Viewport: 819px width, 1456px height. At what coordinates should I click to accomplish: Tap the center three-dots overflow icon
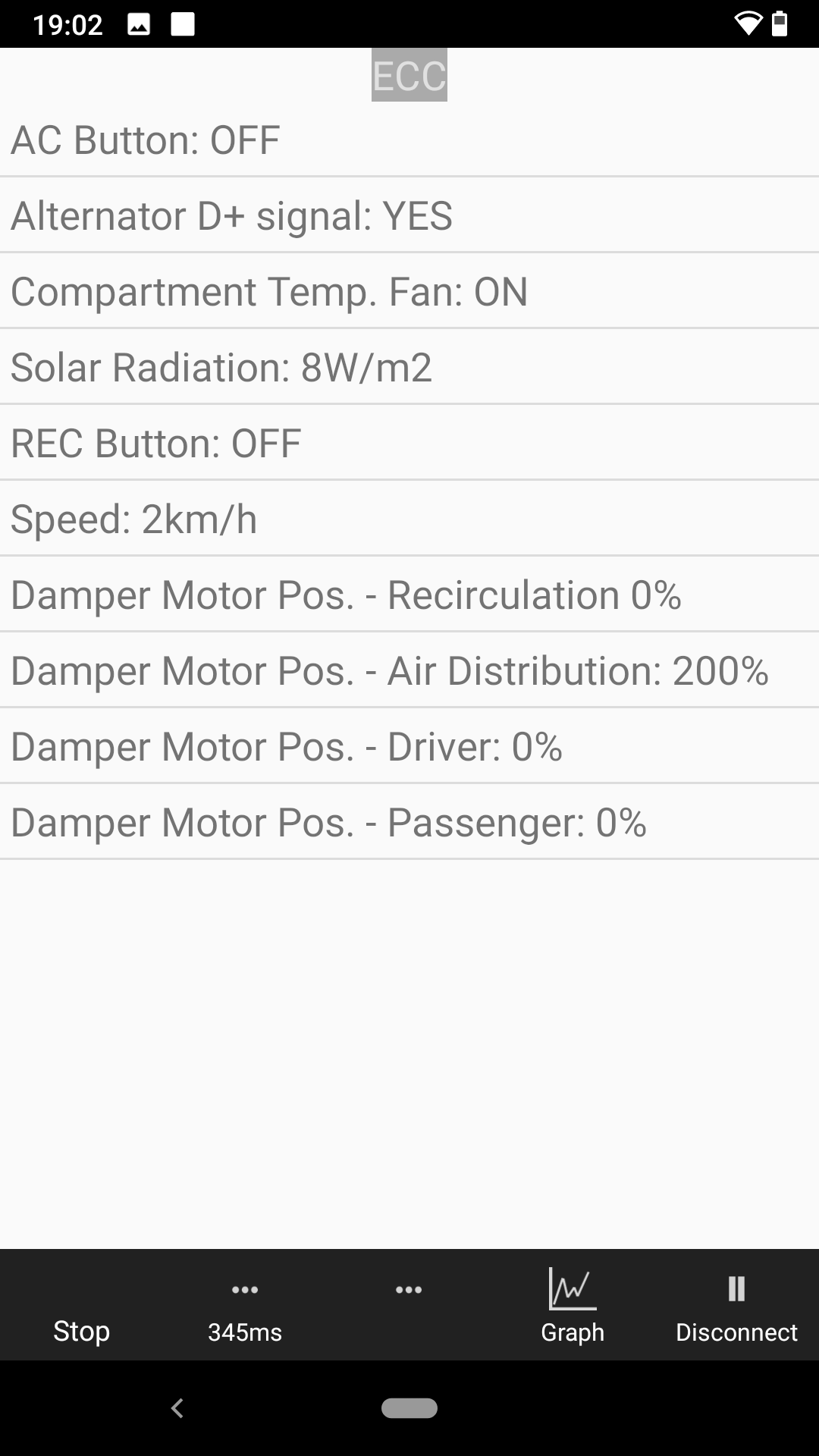[409, 1289]
